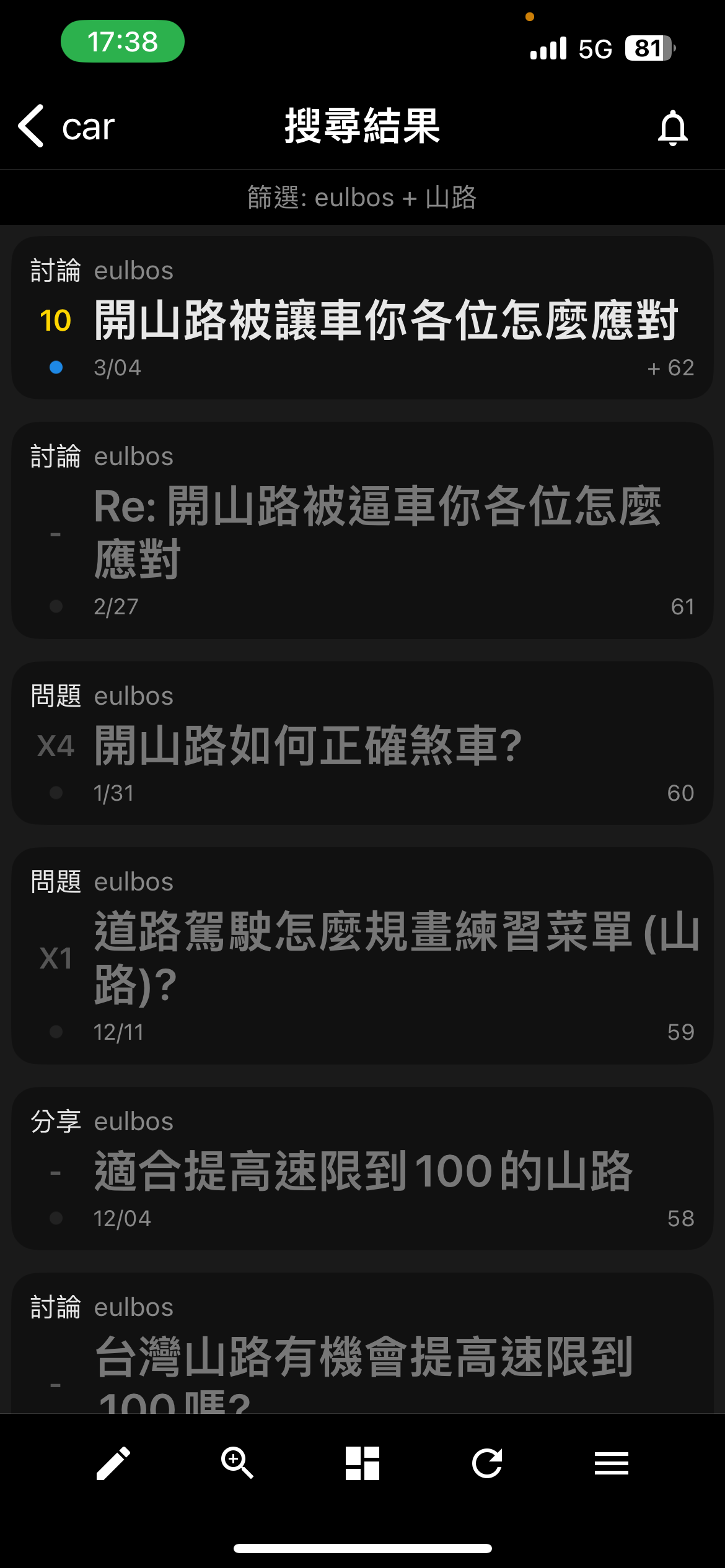View post 道路駕駛怎麼規畫練習菜單 (山路)?

(397, 957)
